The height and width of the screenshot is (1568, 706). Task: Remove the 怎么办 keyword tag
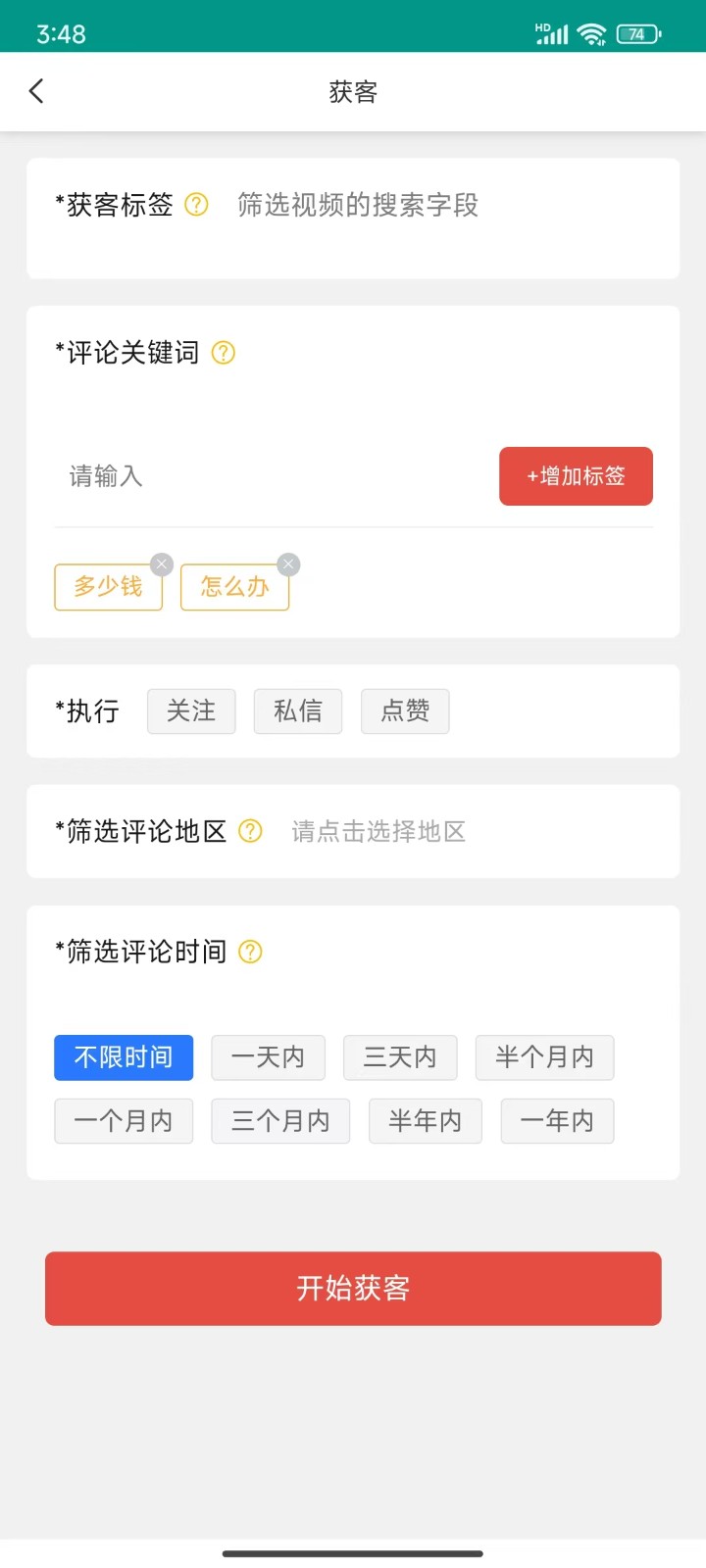tap(288, 564)
